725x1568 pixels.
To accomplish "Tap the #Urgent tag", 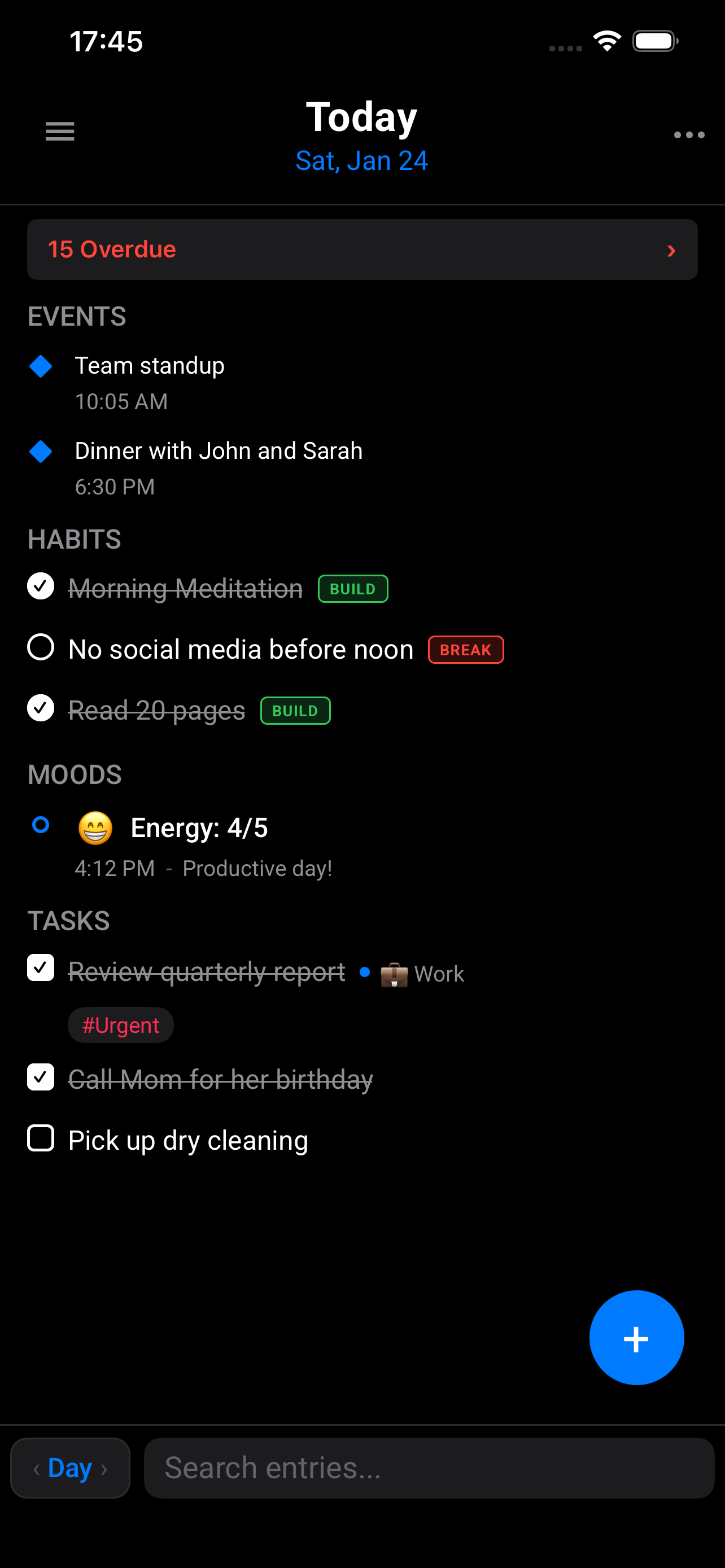I will 120,1024.
